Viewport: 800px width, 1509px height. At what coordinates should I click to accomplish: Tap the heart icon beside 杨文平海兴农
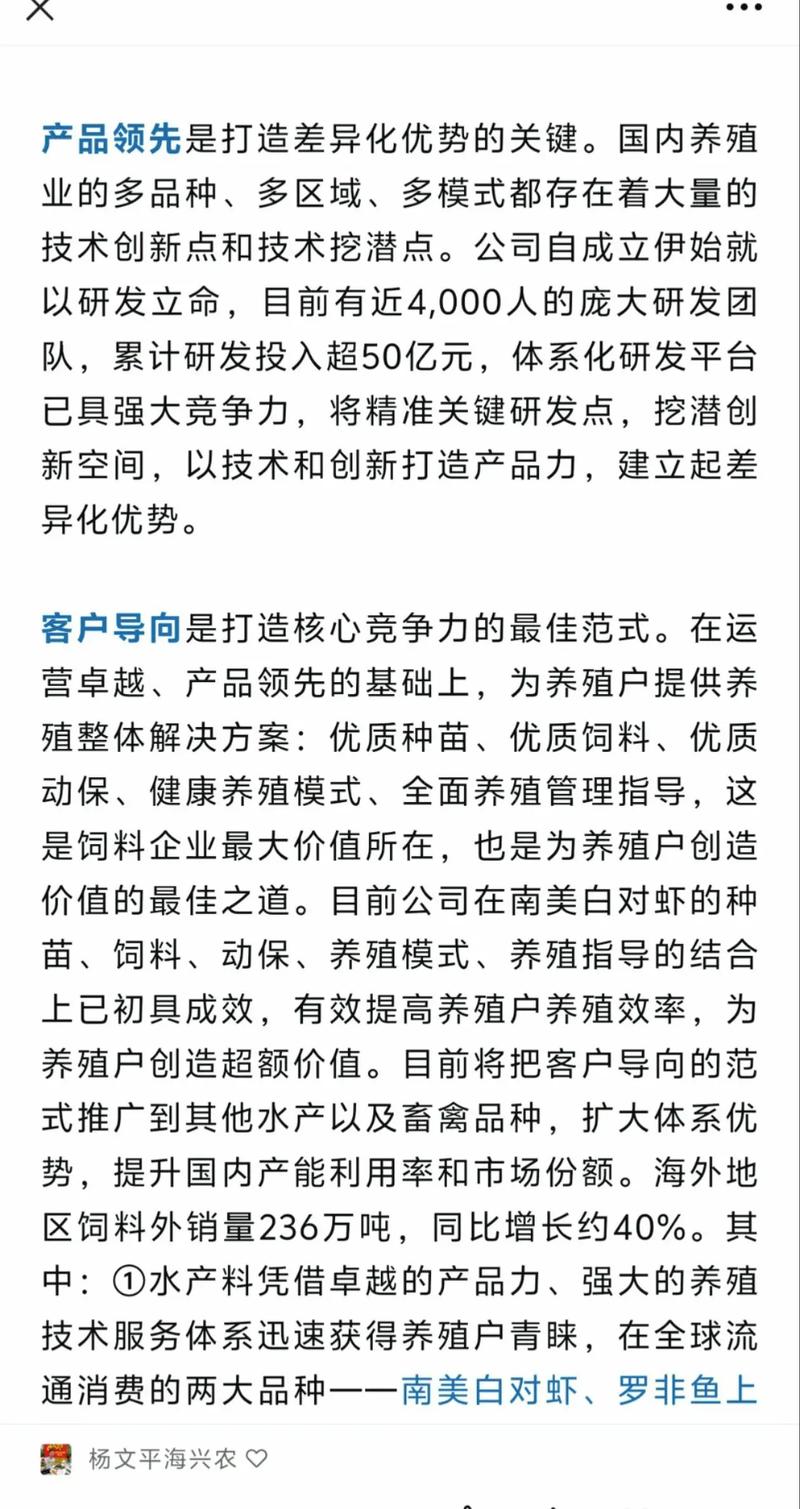coord(257,1459)
